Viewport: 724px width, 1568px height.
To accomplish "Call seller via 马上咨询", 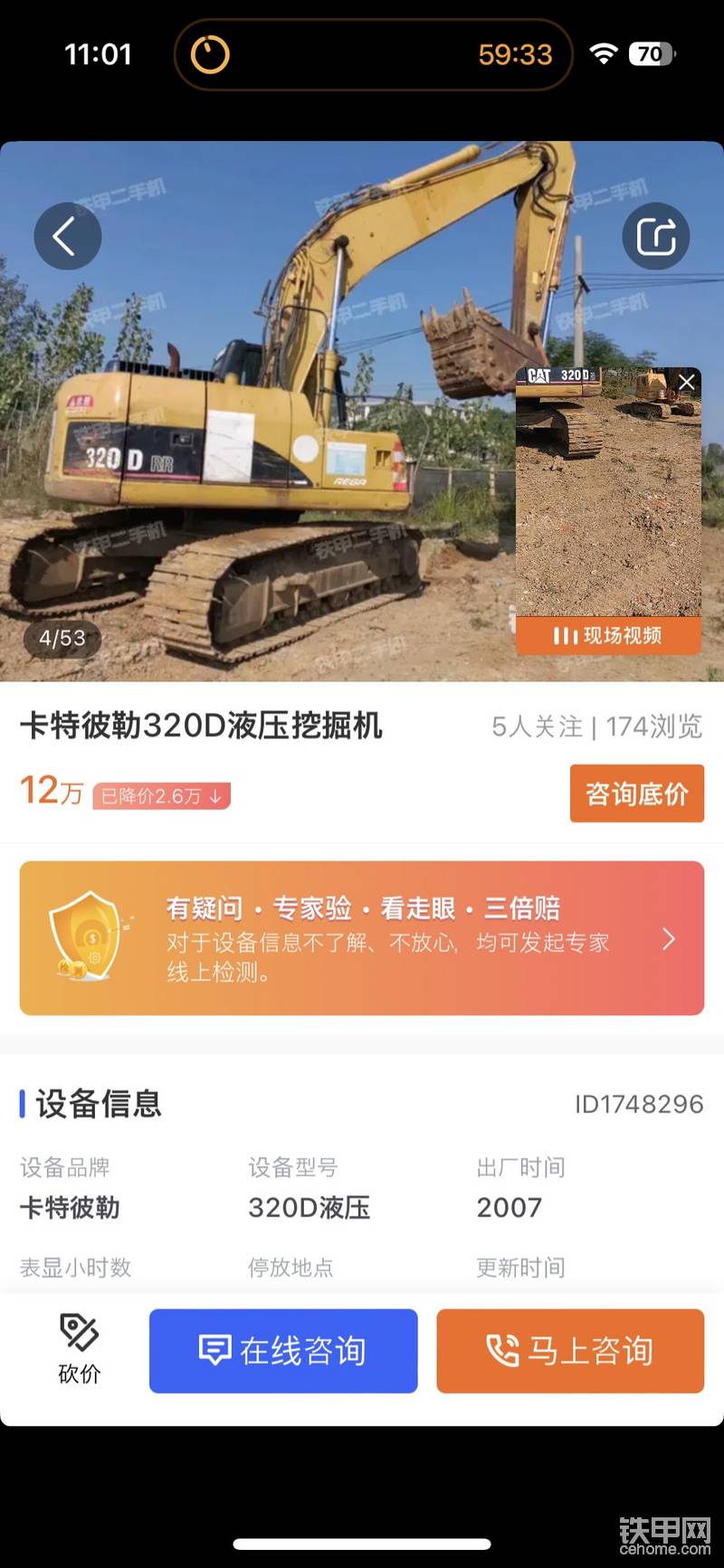I will point(570,1350).
